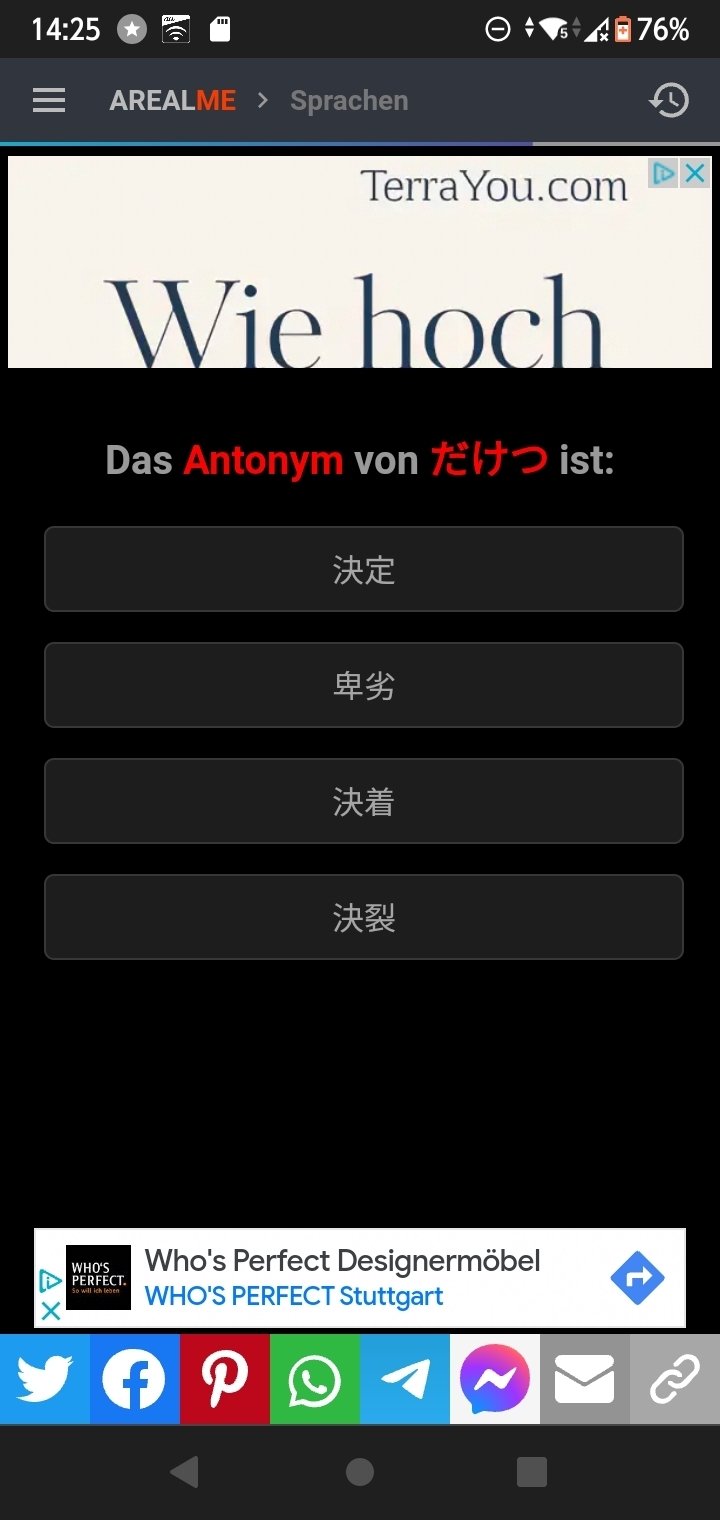Copy the quiz link
Viewport: 720px width, 1520px height.
tap(674, 1380)
